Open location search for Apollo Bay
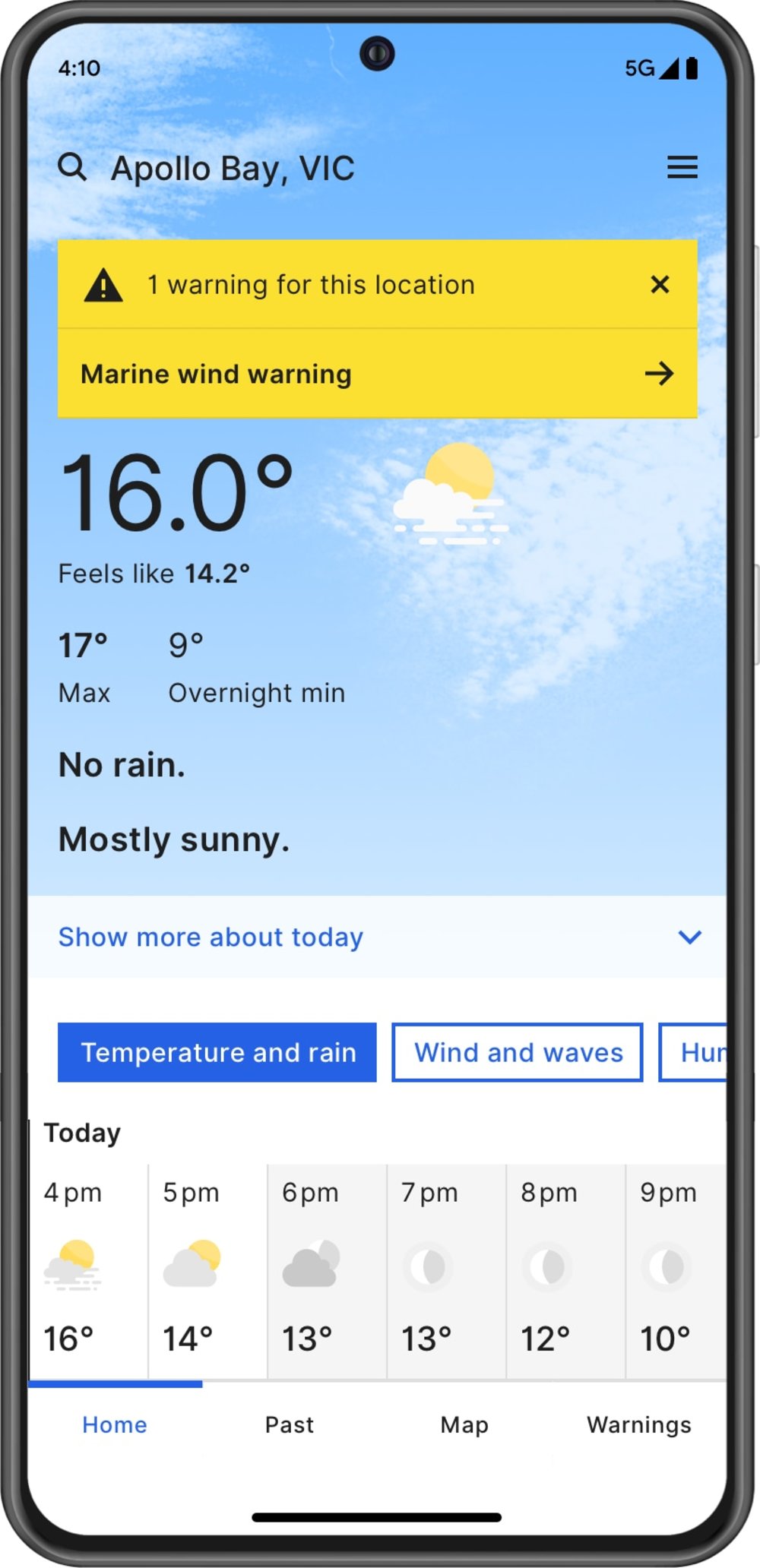The image size is (760, 1568). (73, 166)
